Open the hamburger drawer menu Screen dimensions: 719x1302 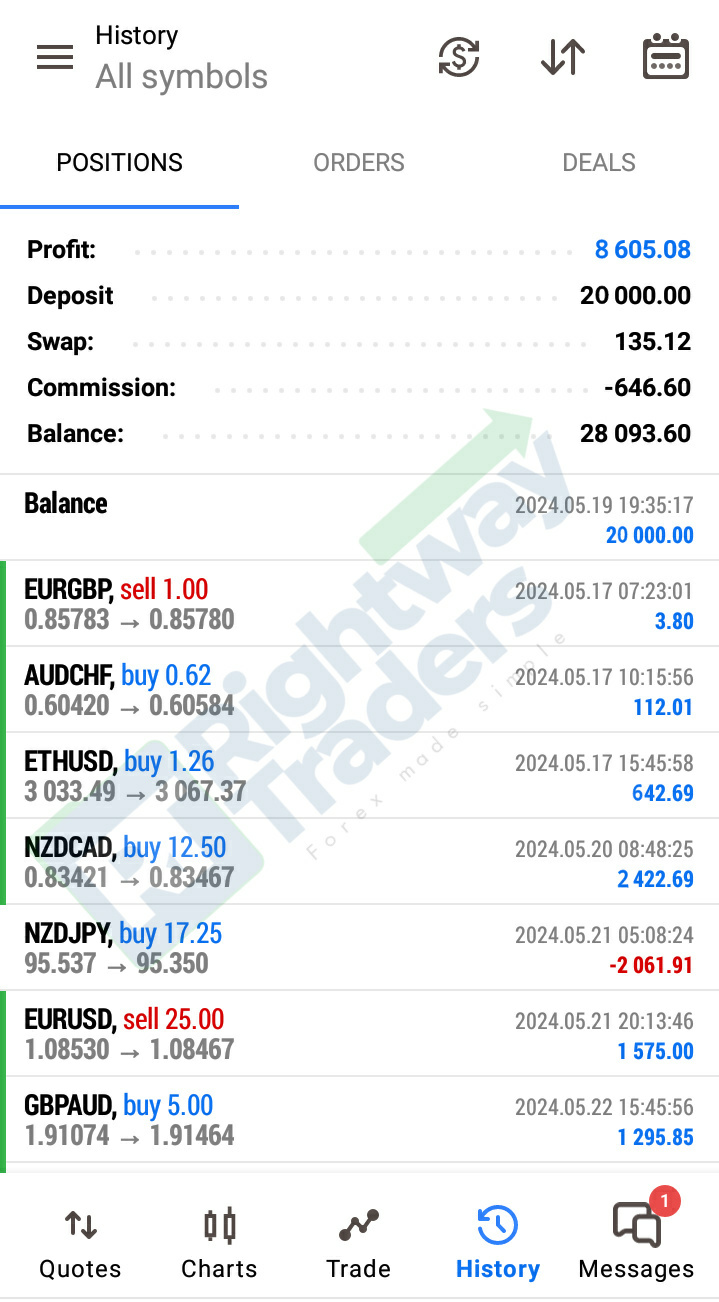(x=55, y=57)
